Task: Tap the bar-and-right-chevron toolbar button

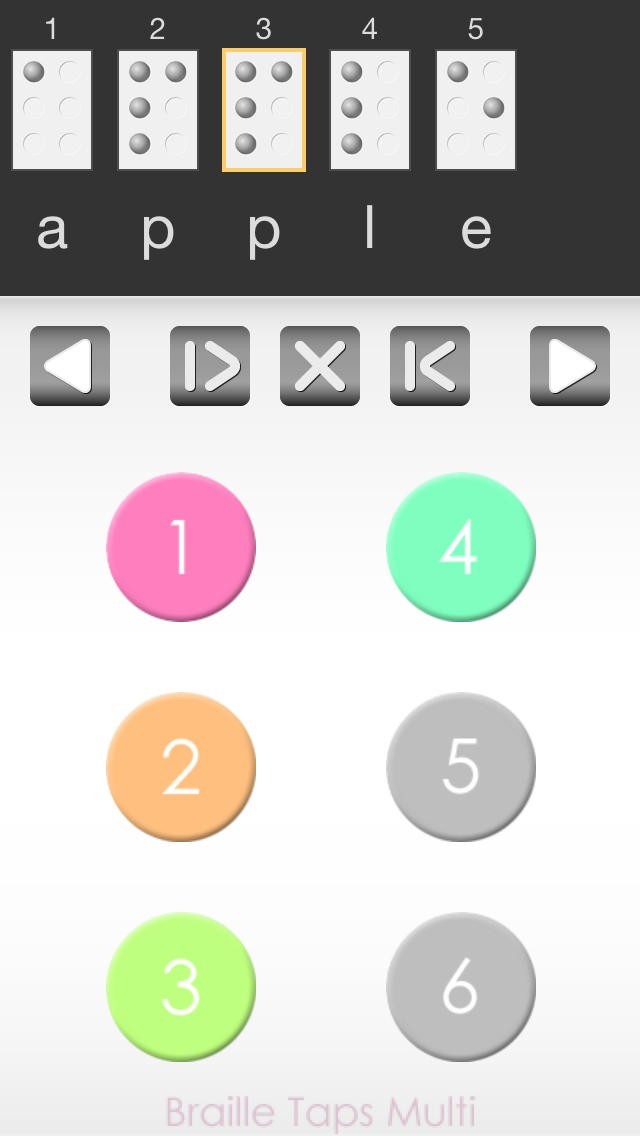Action: [x=209, y=366]
